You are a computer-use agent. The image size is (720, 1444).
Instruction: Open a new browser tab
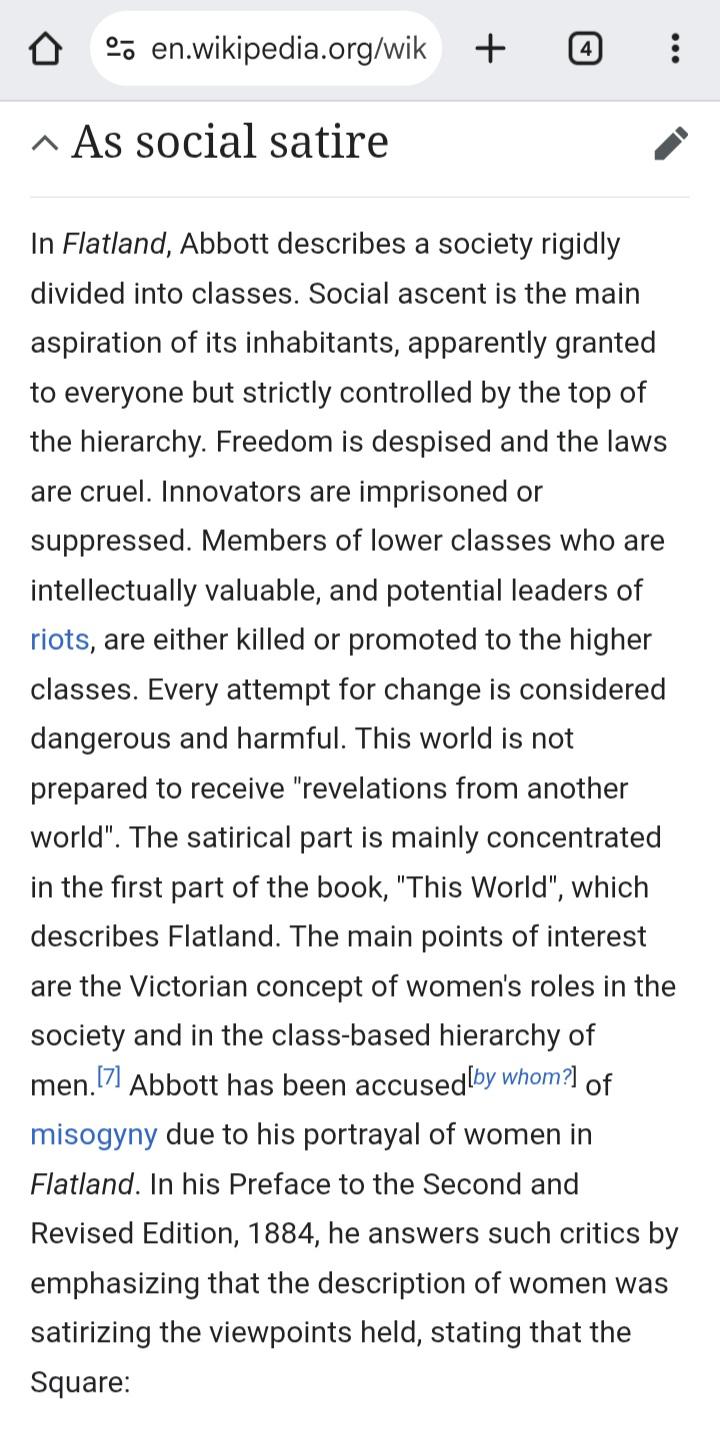(490, 48)
